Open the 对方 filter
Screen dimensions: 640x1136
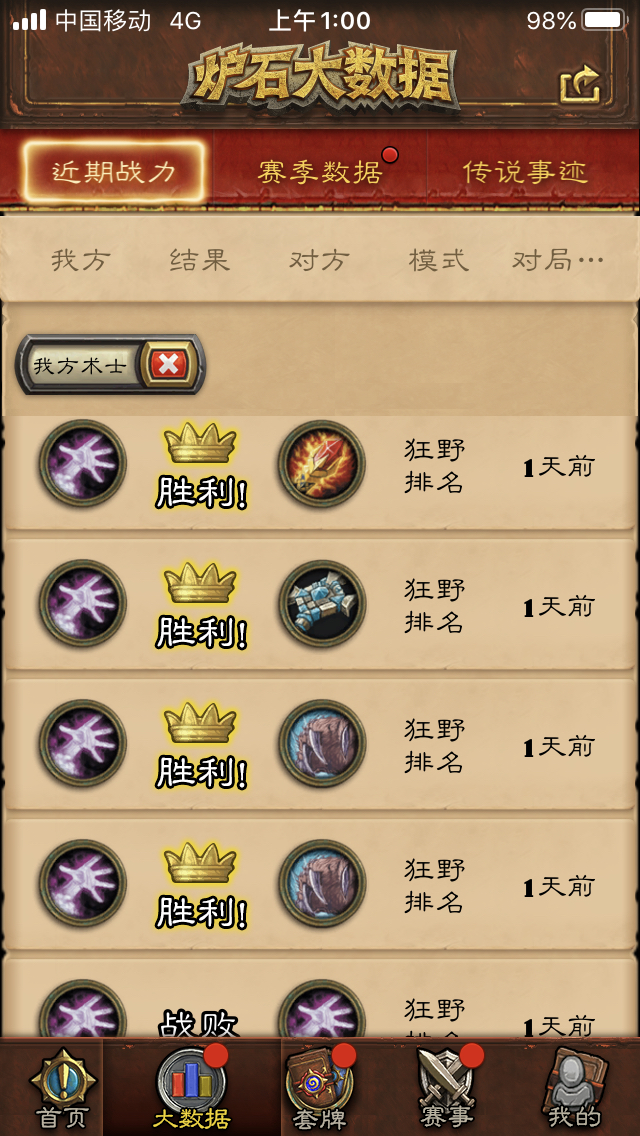(319, 259)
